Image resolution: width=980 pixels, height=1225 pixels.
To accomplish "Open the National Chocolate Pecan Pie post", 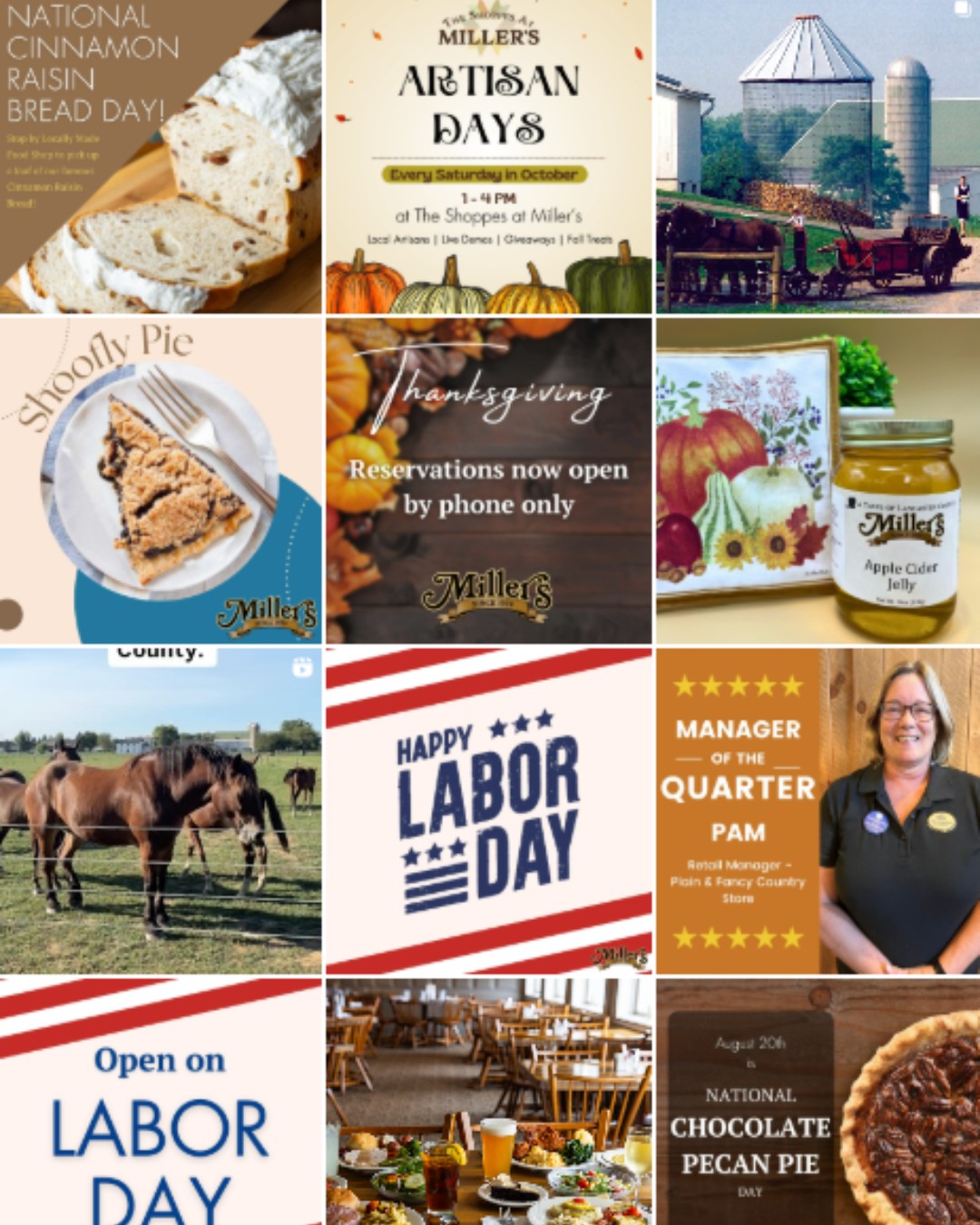I will [818, 1102].
